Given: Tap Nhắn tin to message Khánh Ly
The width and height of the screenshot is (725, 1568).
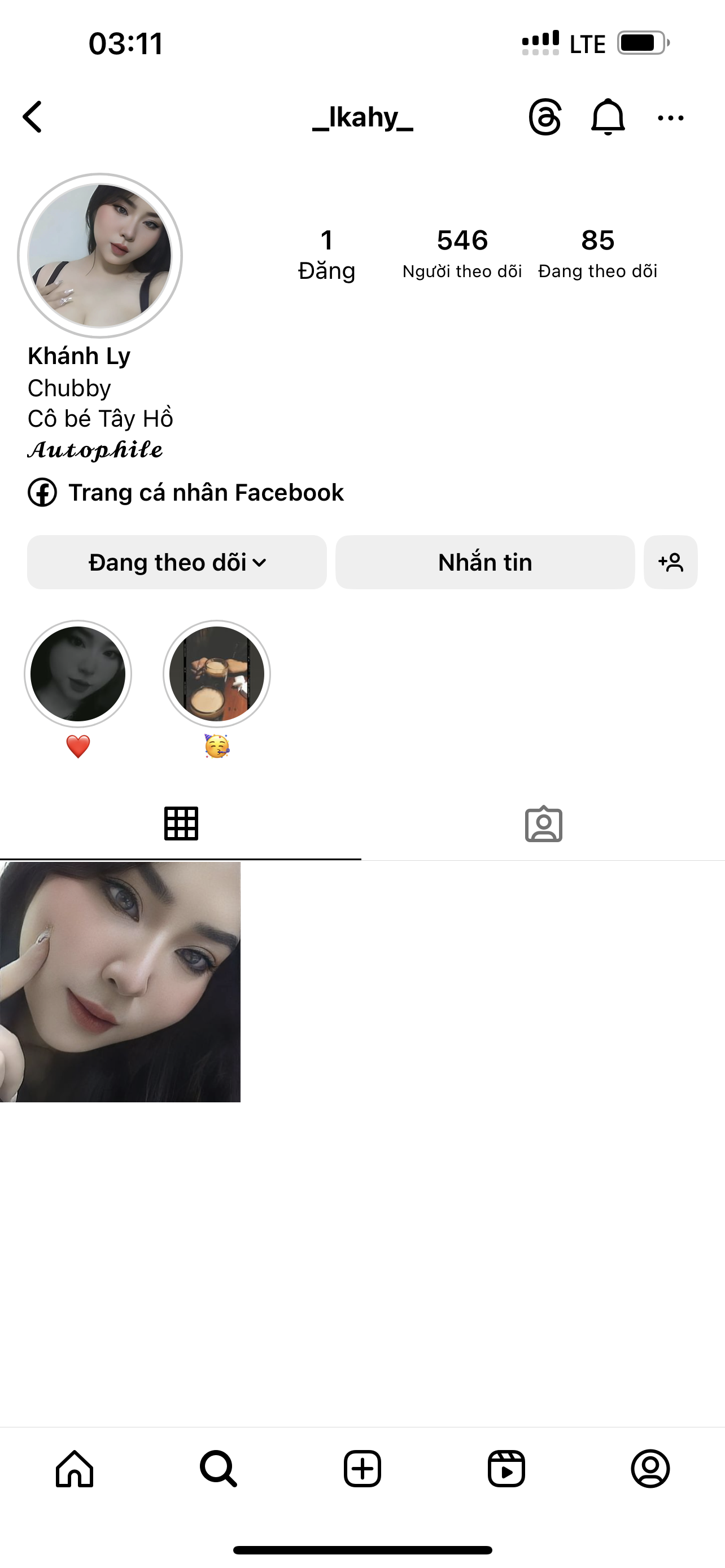Looking at the screenshot, I should pos(484,562).
